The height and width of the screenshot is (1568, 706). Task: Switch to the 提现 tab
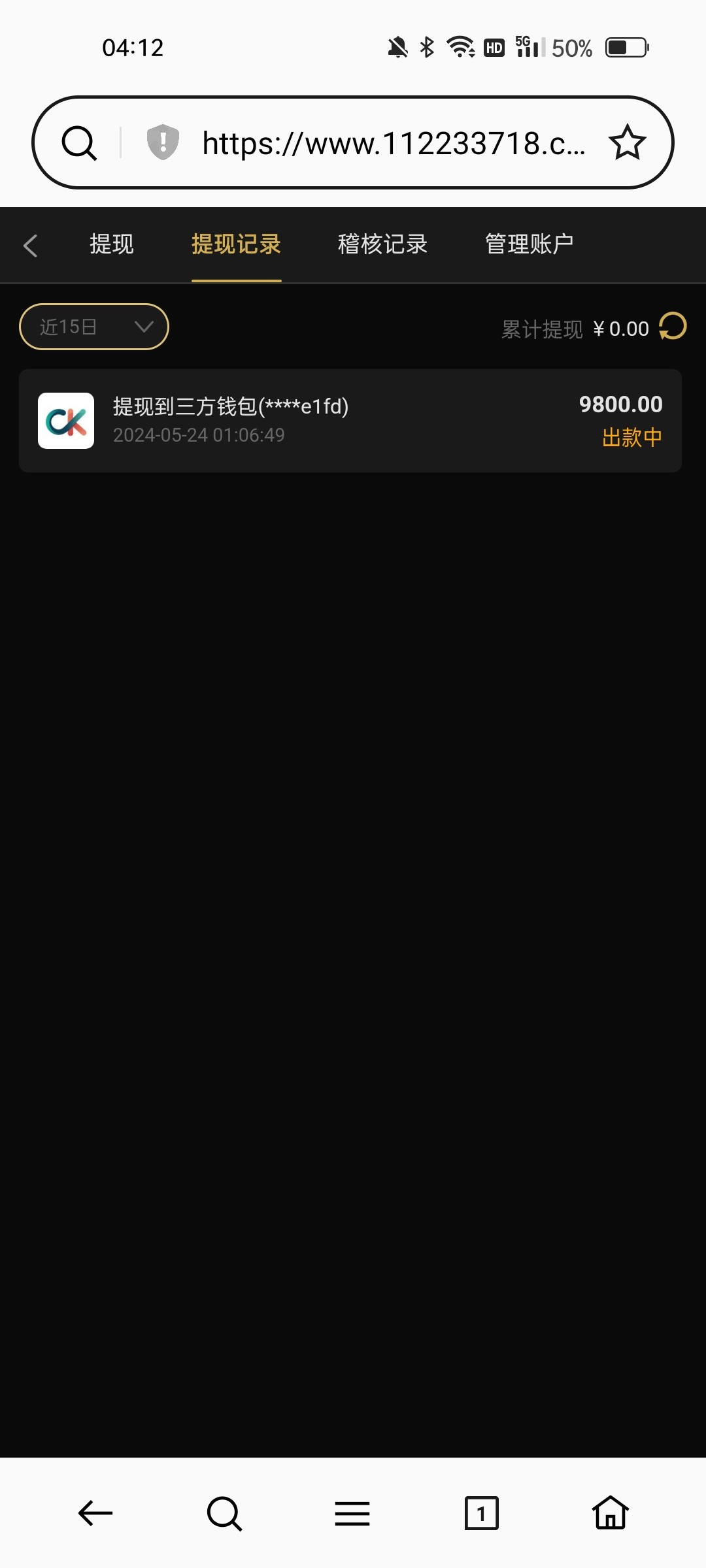[x=111, y=244]
